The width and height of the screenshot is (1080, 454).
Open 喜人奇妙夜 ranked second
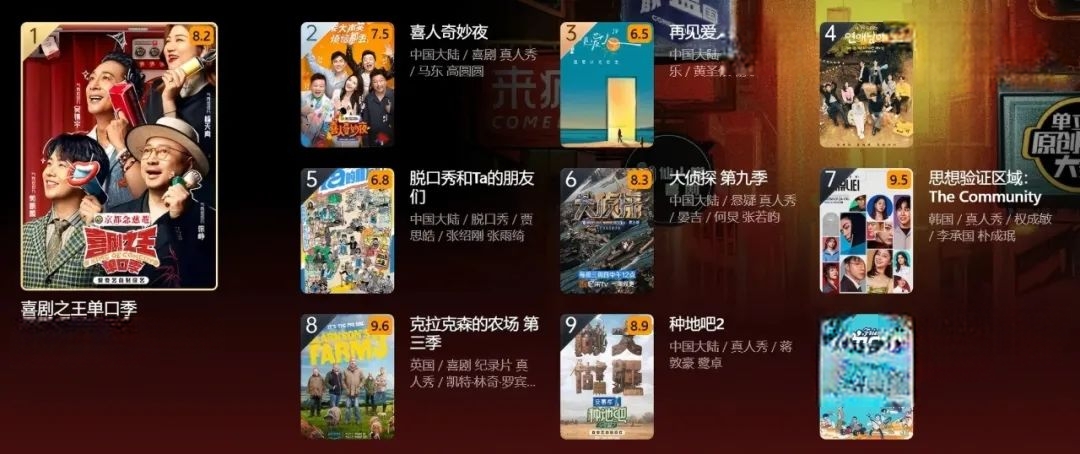click(x=347, y=85)
